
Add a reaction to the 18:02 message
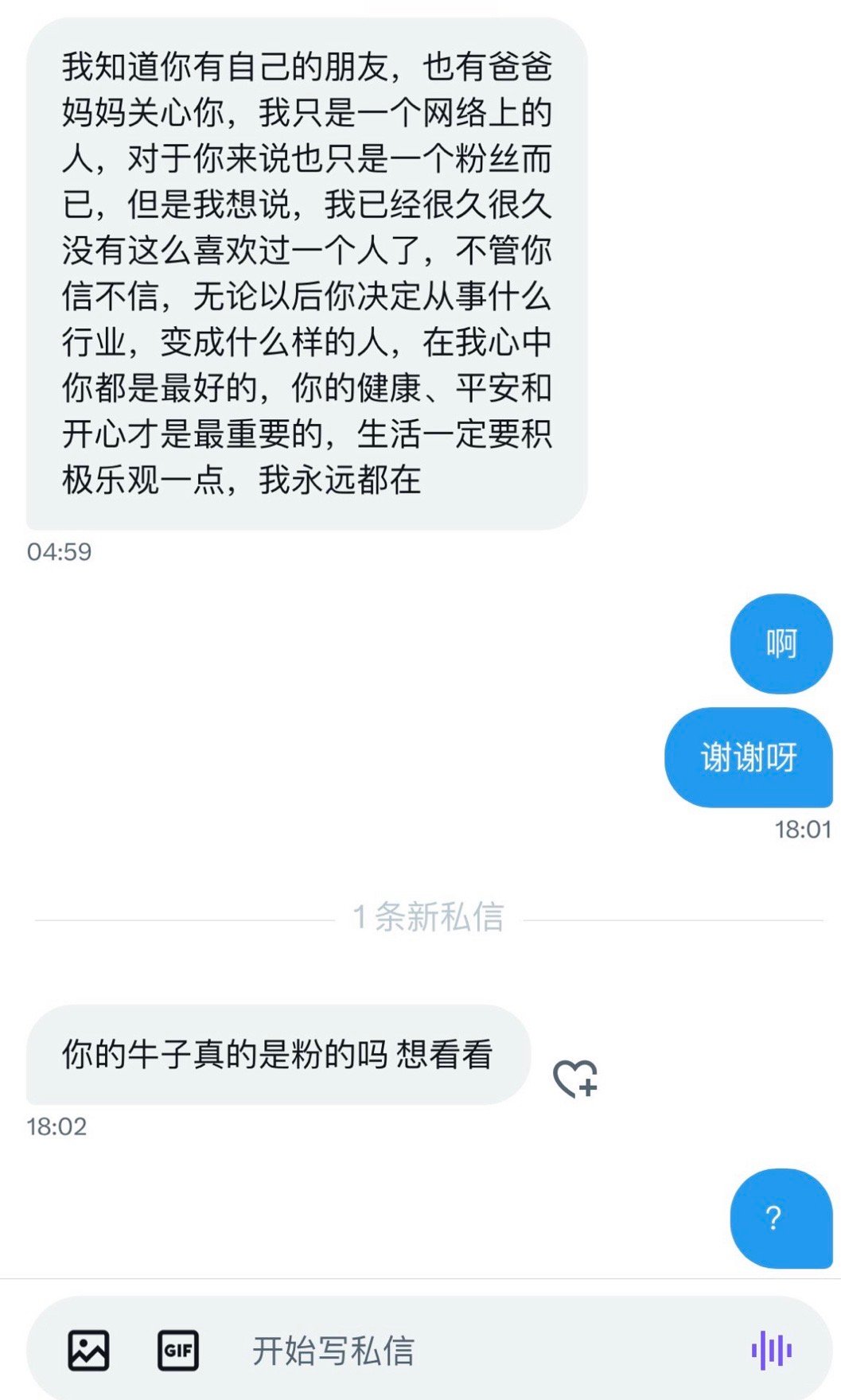(575, 1079)
